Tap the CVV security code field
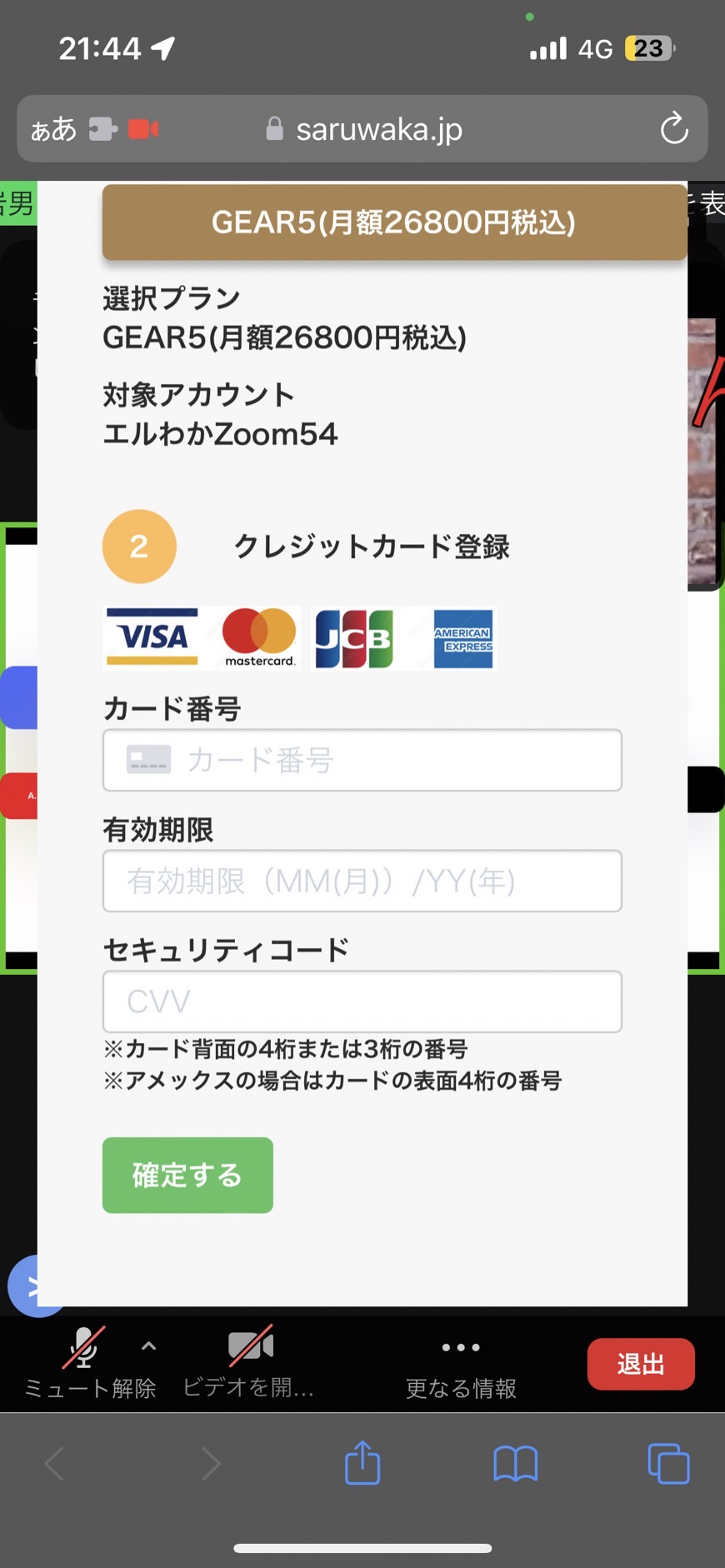 click(362, 1001)
